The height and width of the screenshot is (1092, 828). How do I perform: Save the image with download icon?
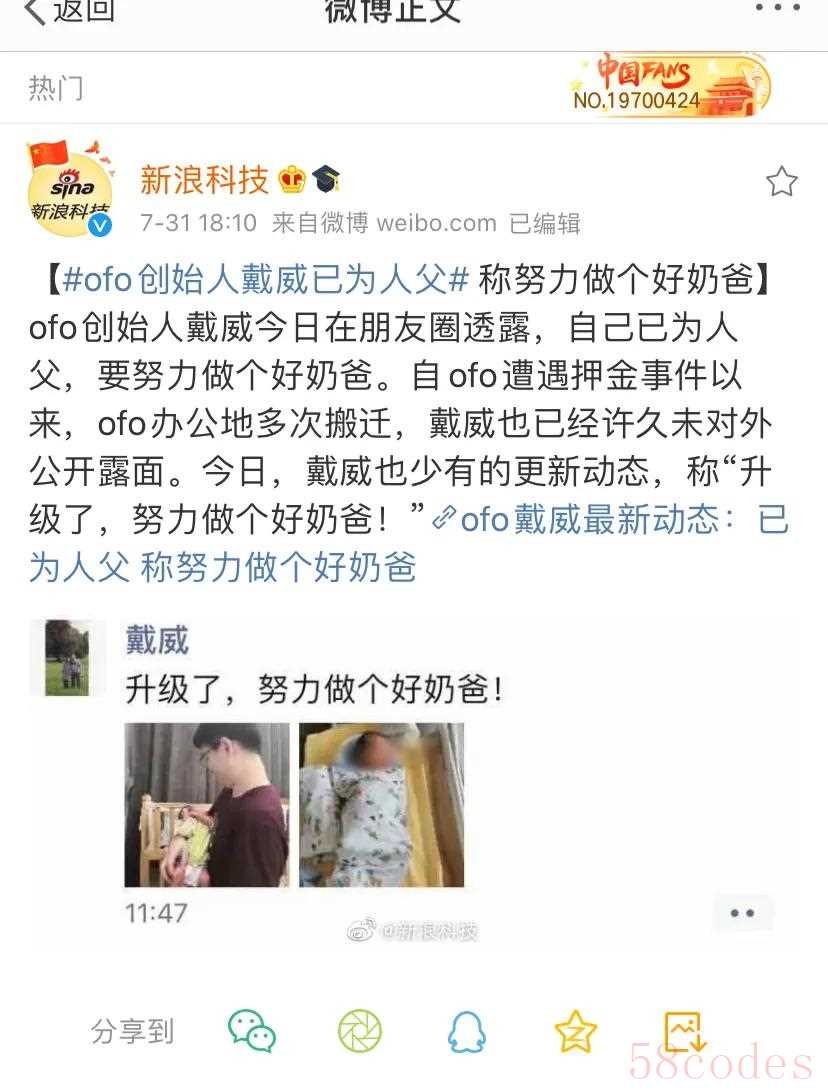point(685,1030)
